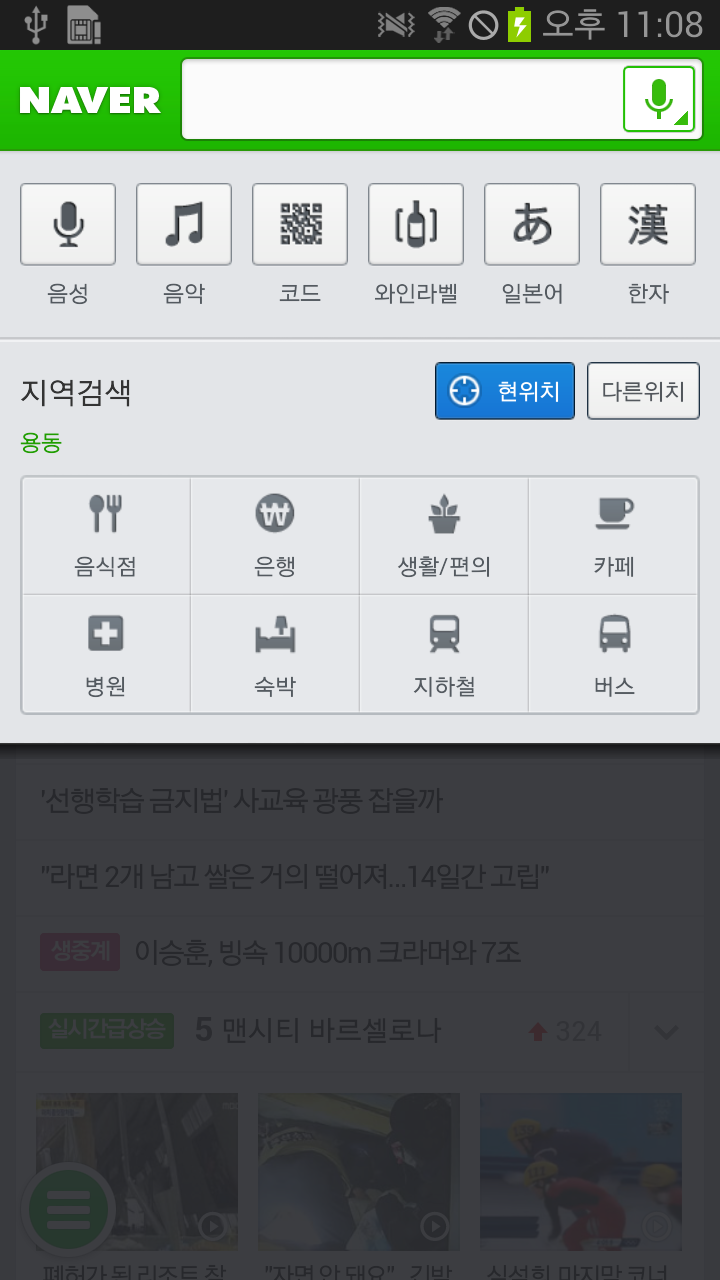Tap the NAVER logo to go home
The height and width of the screenshot is (1280, 720).
pos(90,100)
